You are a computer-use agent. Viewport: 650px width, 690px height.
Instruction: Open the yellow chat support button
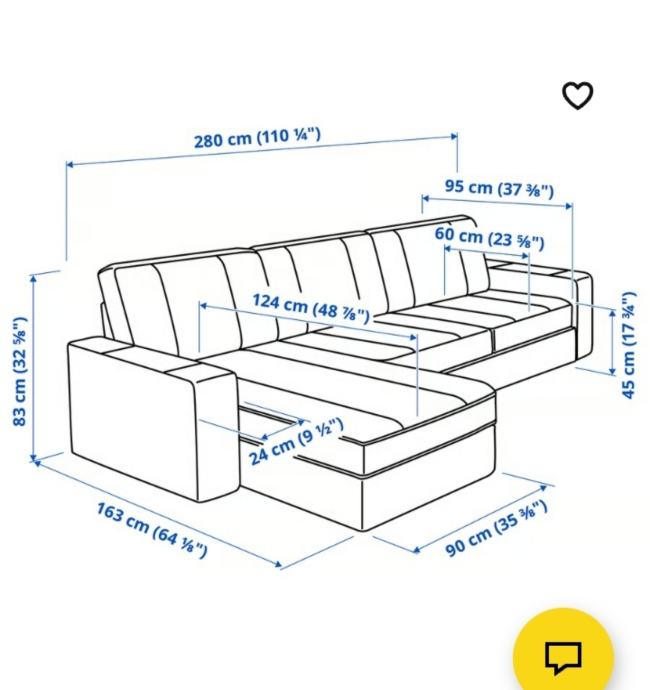(x=563, y=655)
